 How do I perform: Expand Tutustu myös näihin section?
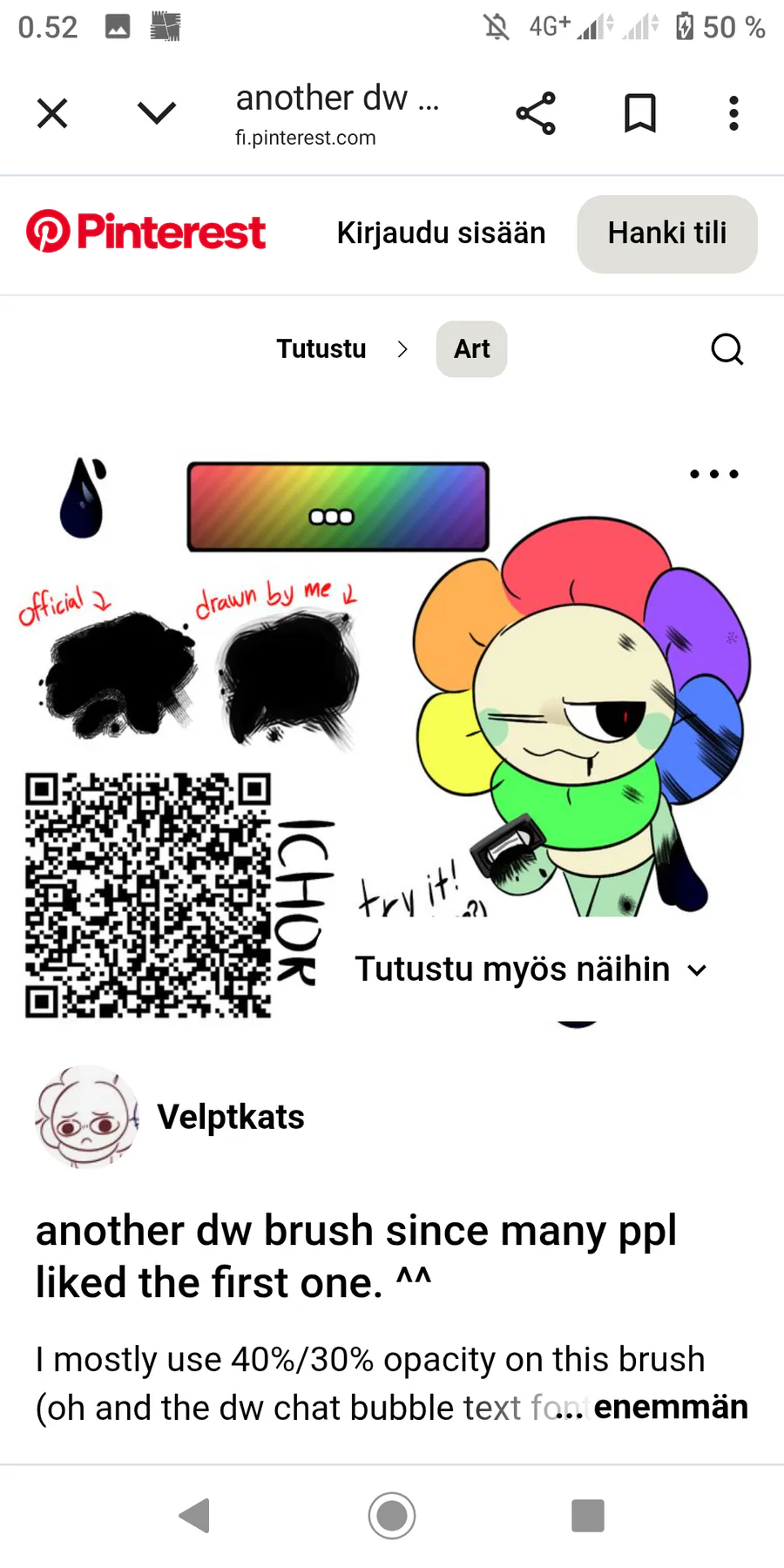pos(531,970)
